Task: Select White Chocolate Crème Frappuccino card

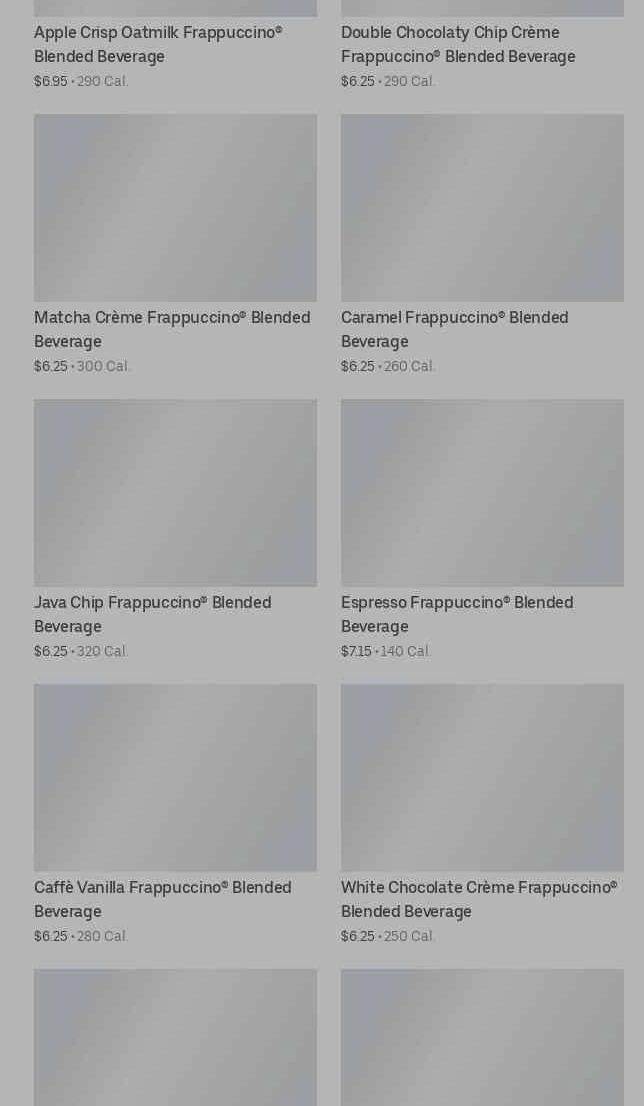Action: [482, 815]
